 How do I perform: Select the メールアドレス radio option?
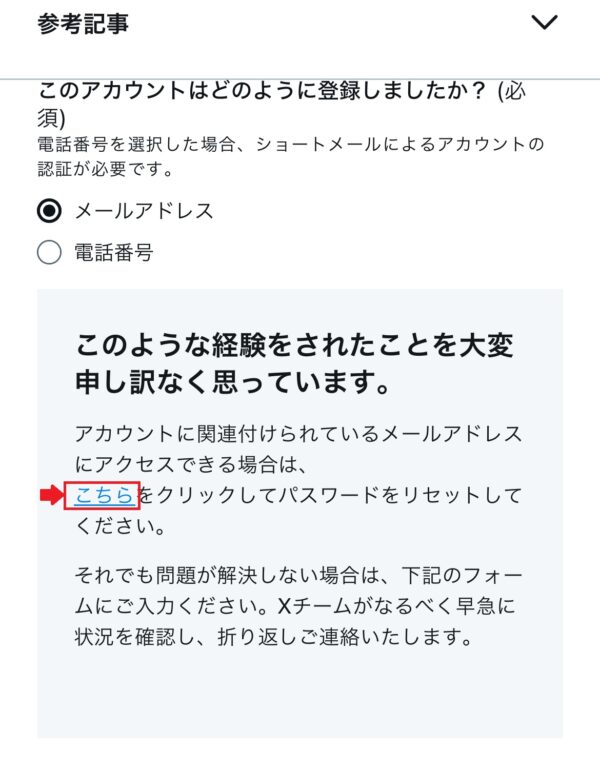tap(49, 211)
